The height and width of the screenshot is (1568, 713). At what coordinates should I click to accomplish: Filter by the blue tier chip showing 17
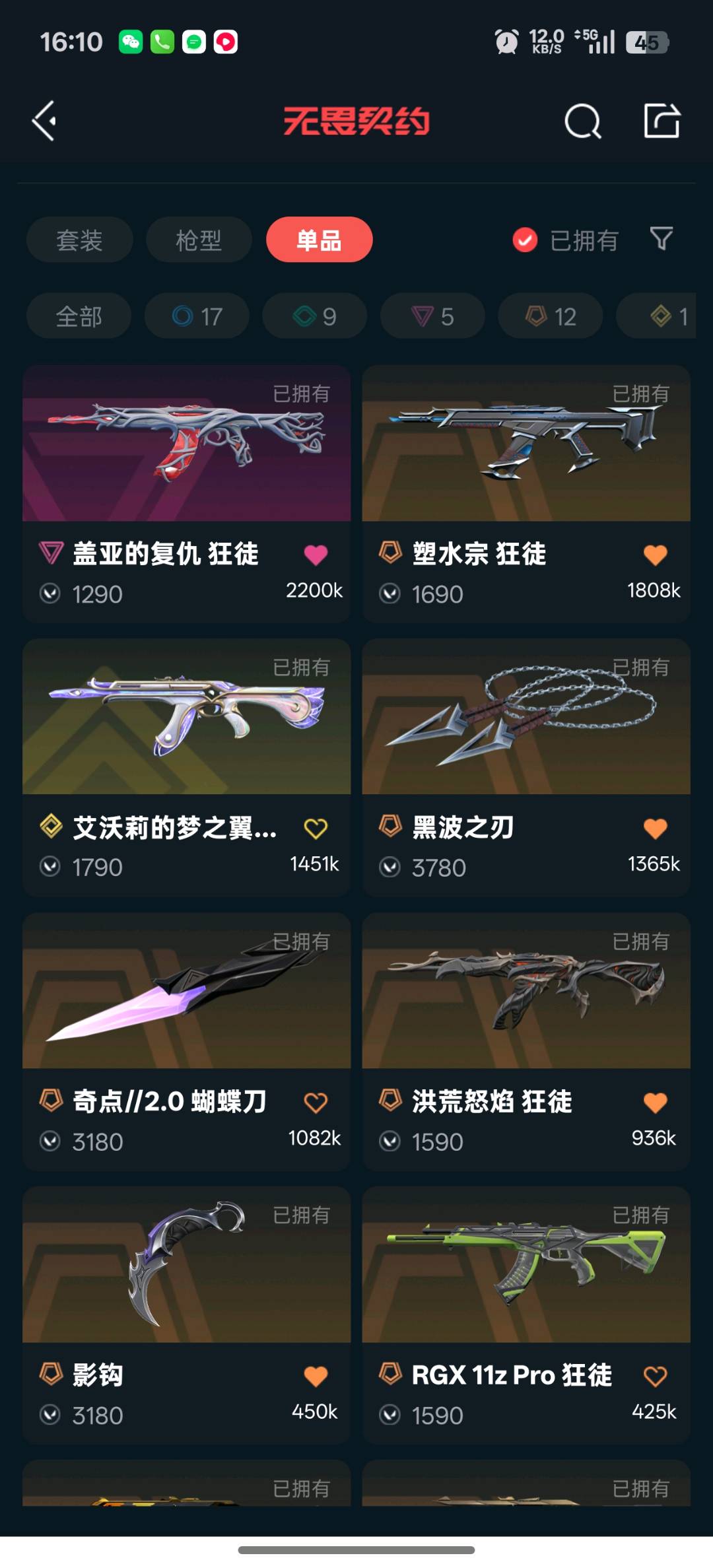click(x=197, y=316)
